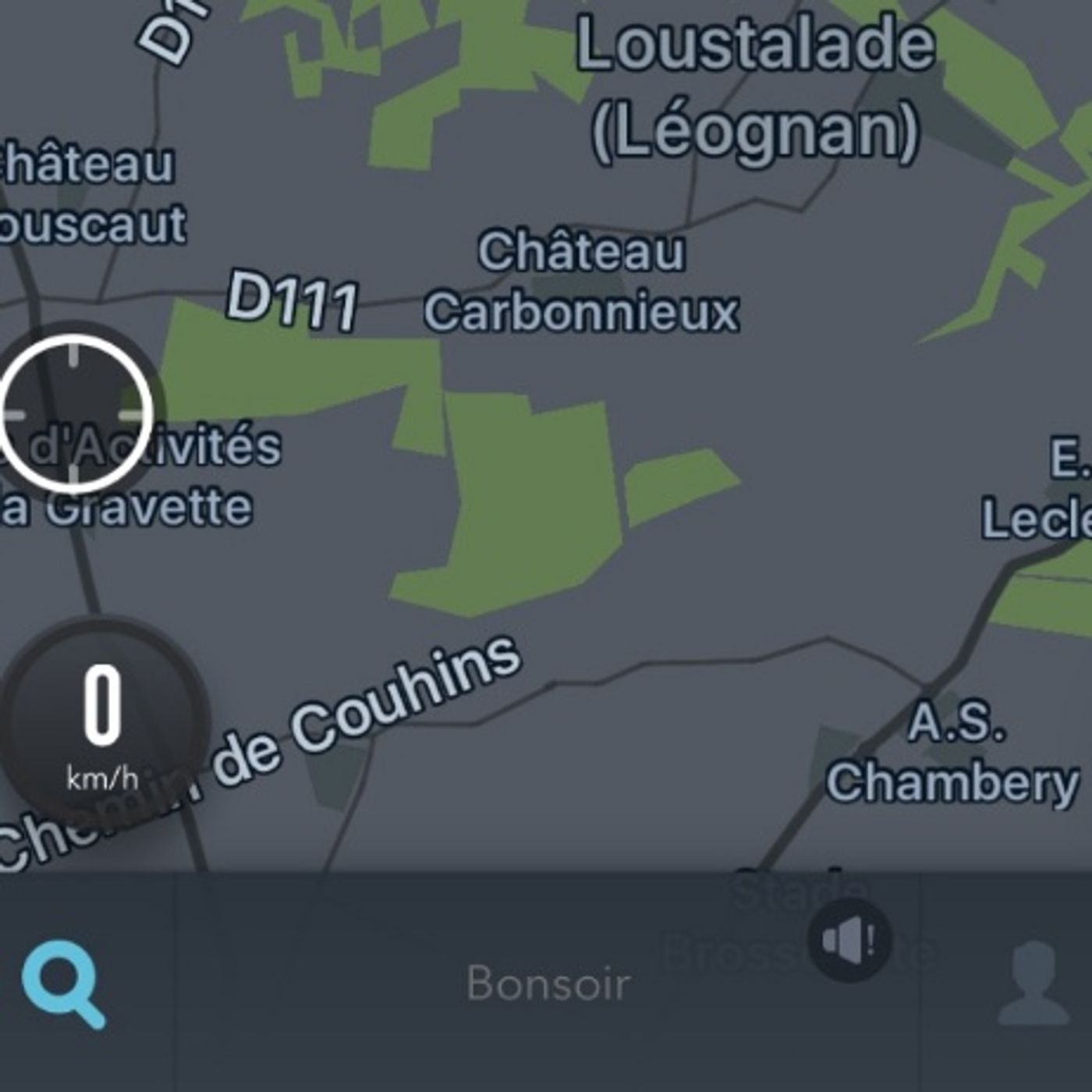
Task: Tap the Bonsoir greeting bar
Action: tap(548, 983)
